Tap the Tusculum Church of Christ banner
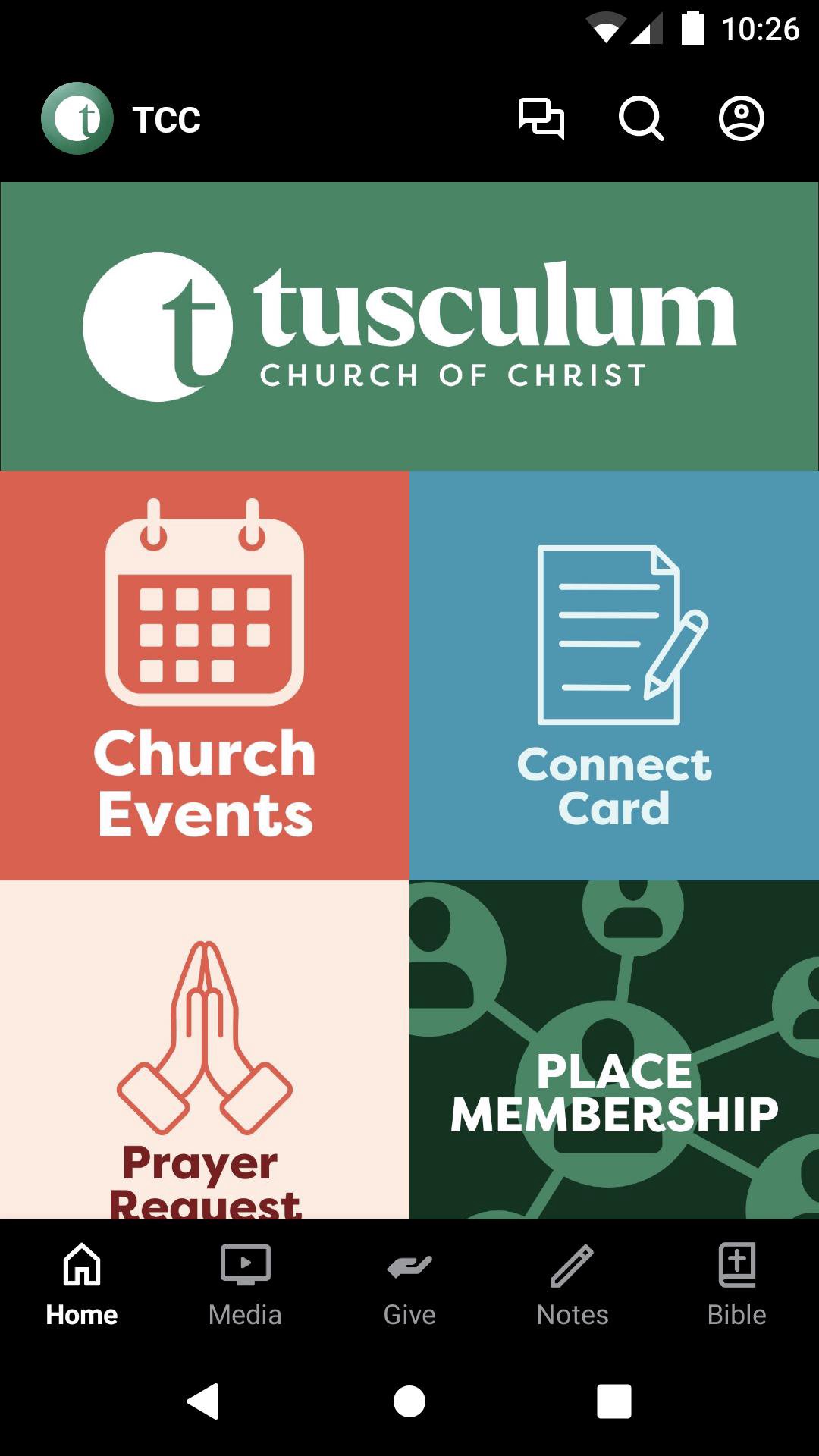The image size is (819, 1456). (409, 326)
